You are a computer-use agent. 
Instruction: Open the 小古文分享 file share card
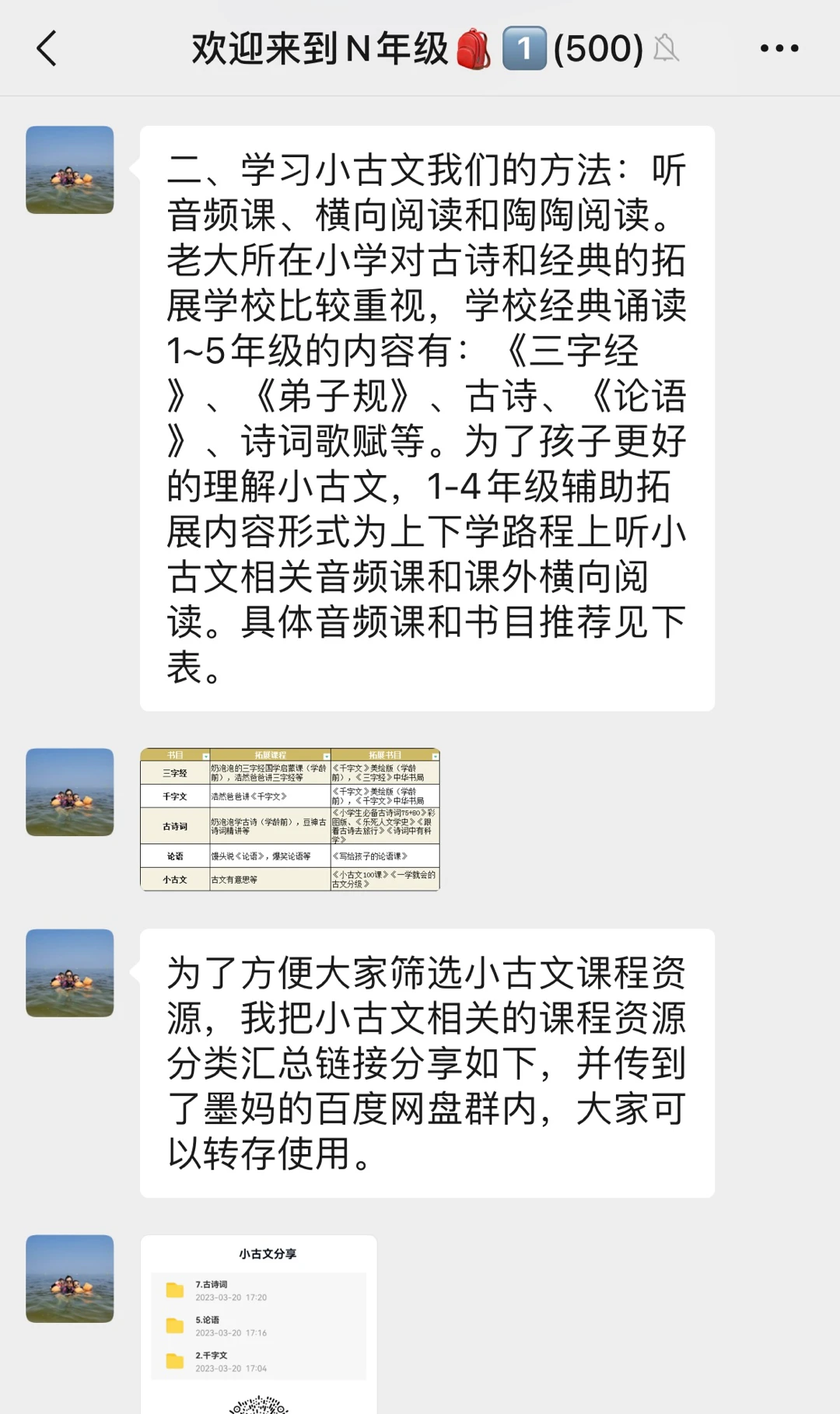tap(259, 1324)
